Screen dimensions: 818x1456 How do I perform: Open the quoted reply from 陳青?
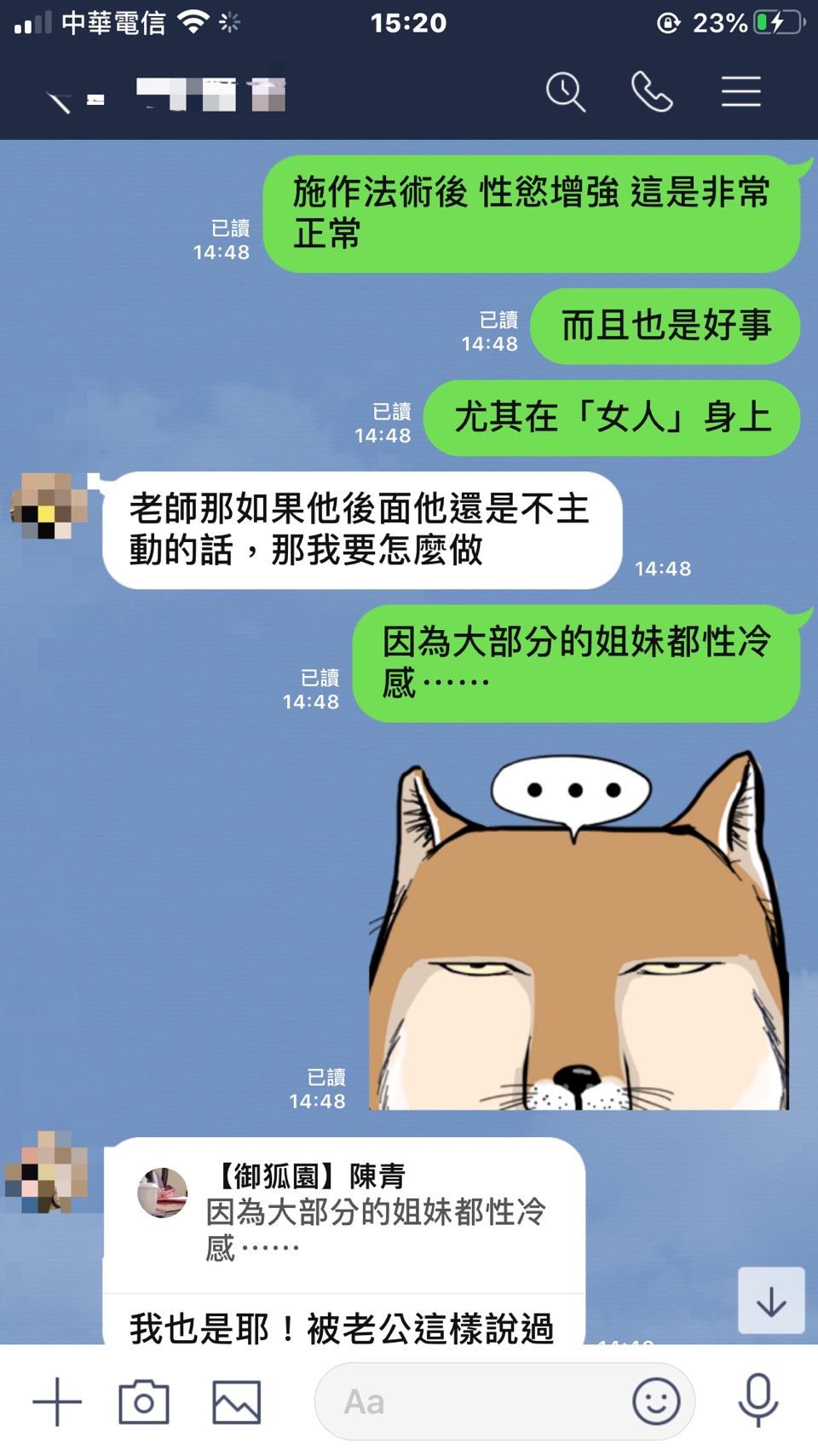[344, 1213]
